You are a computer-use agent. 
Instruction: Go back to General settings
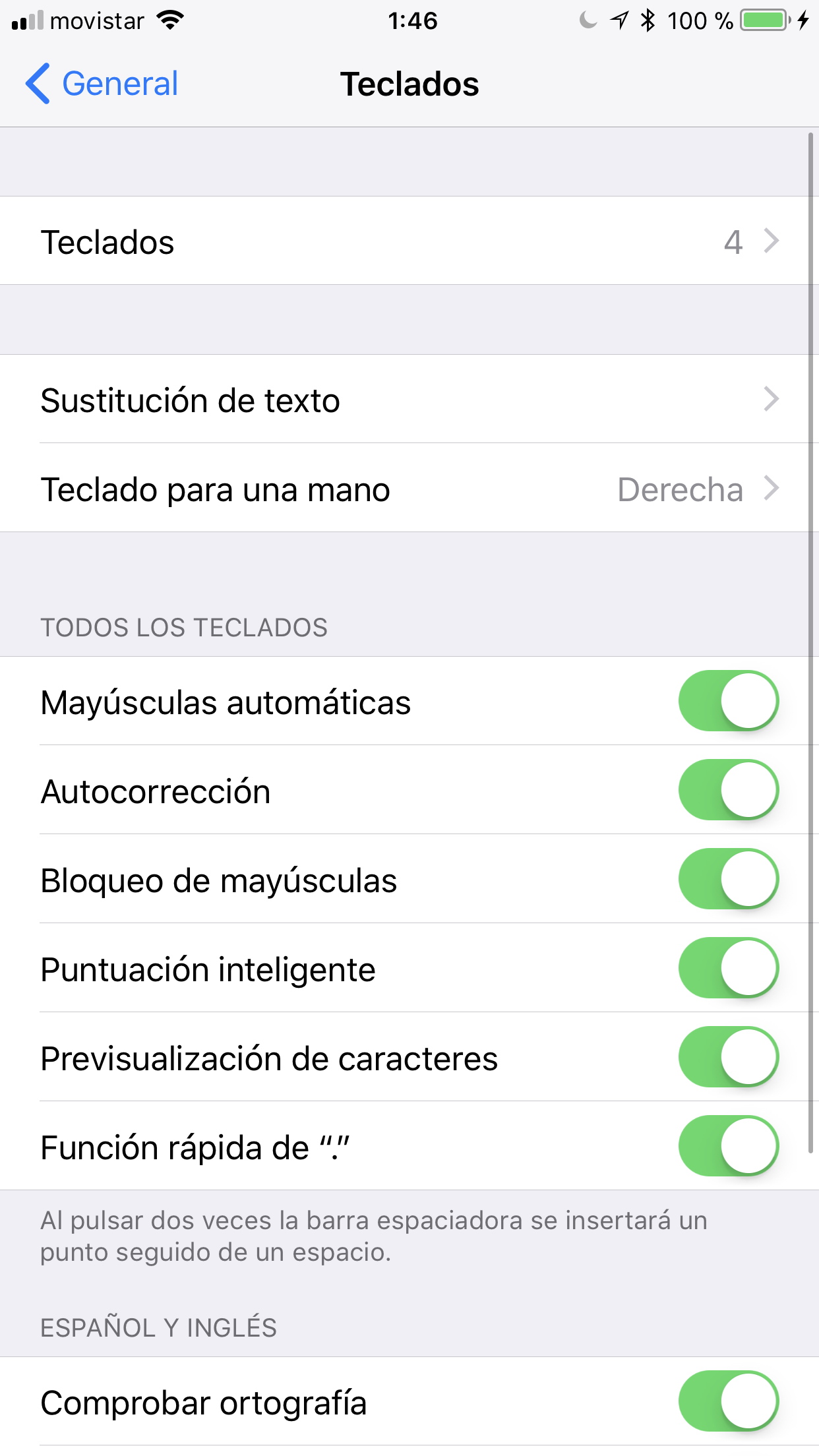click(102, 84)
